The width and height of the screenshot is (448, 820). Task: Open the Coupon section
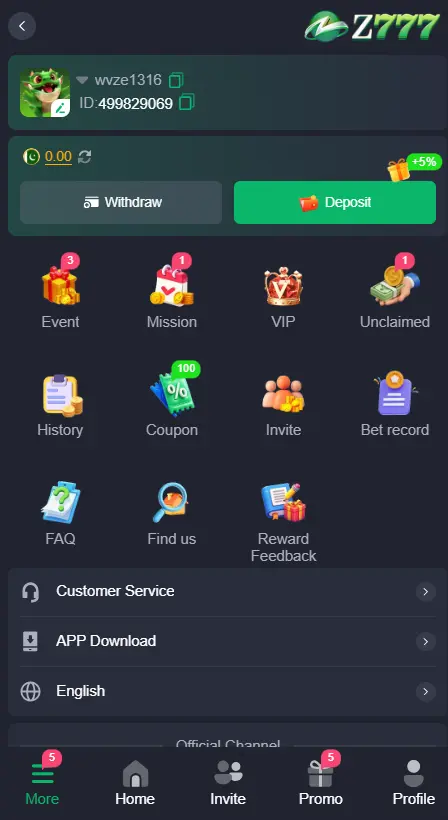171,402
